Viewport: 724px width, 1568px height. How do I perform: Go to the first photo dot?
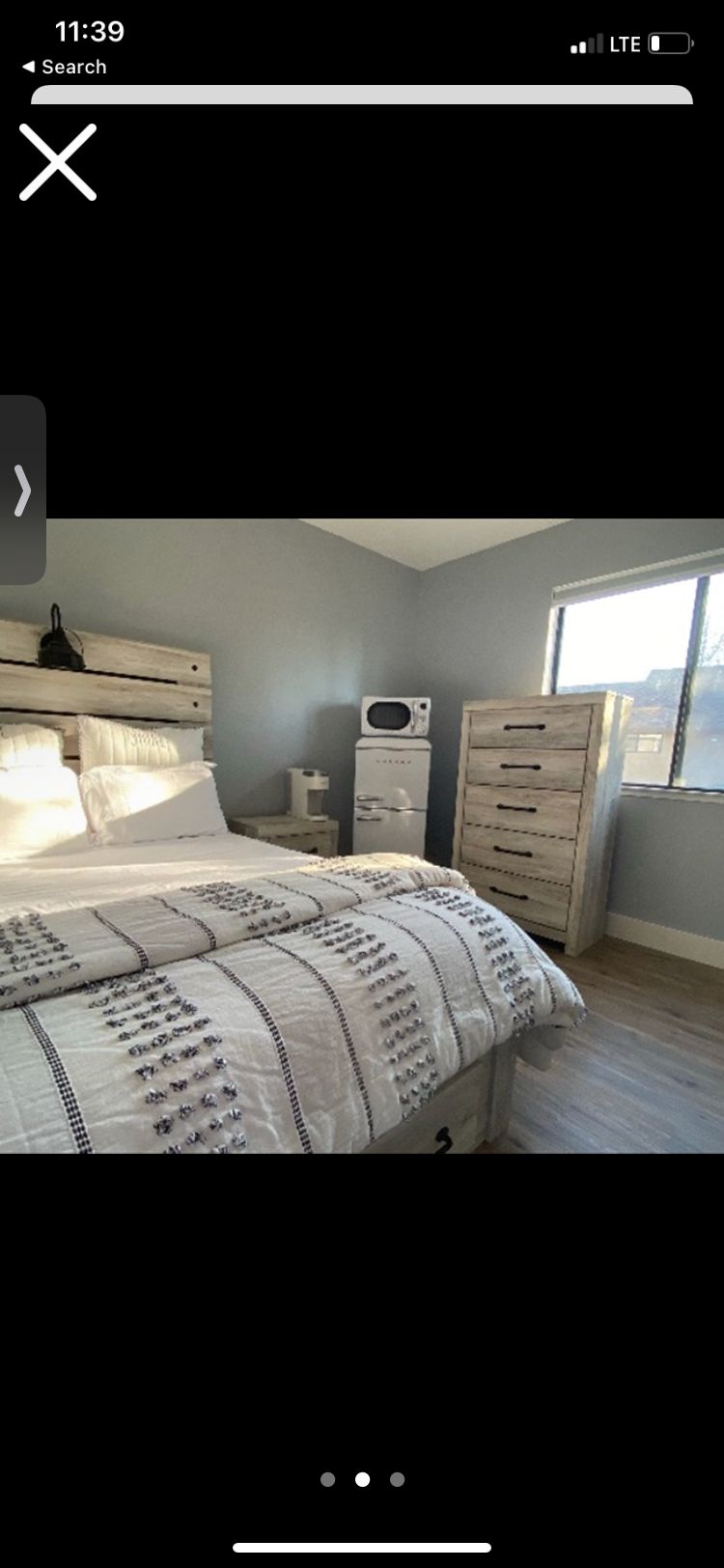pyautogui.click(x=327, y=1479)
